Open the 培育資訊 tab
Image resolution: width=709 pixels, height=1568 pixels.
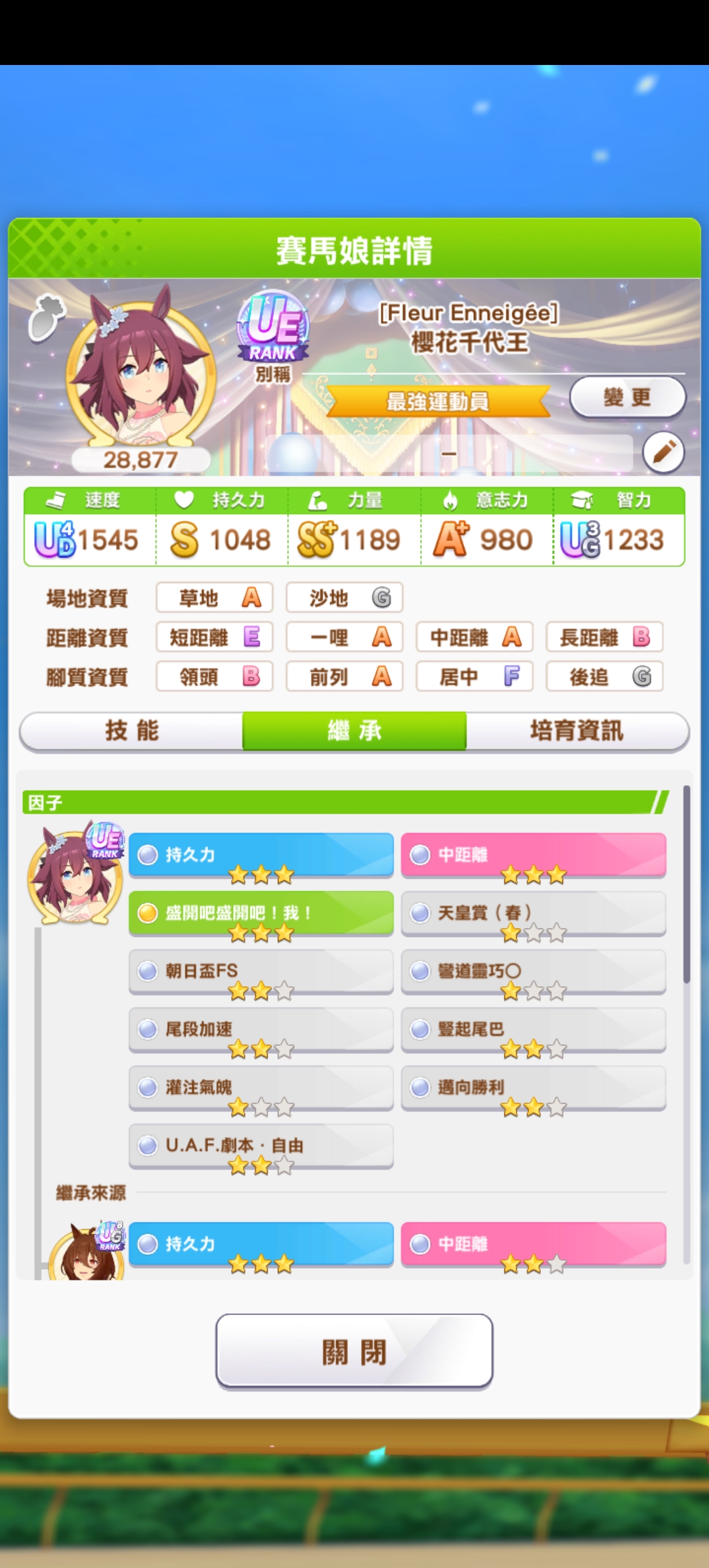[576, 731]
